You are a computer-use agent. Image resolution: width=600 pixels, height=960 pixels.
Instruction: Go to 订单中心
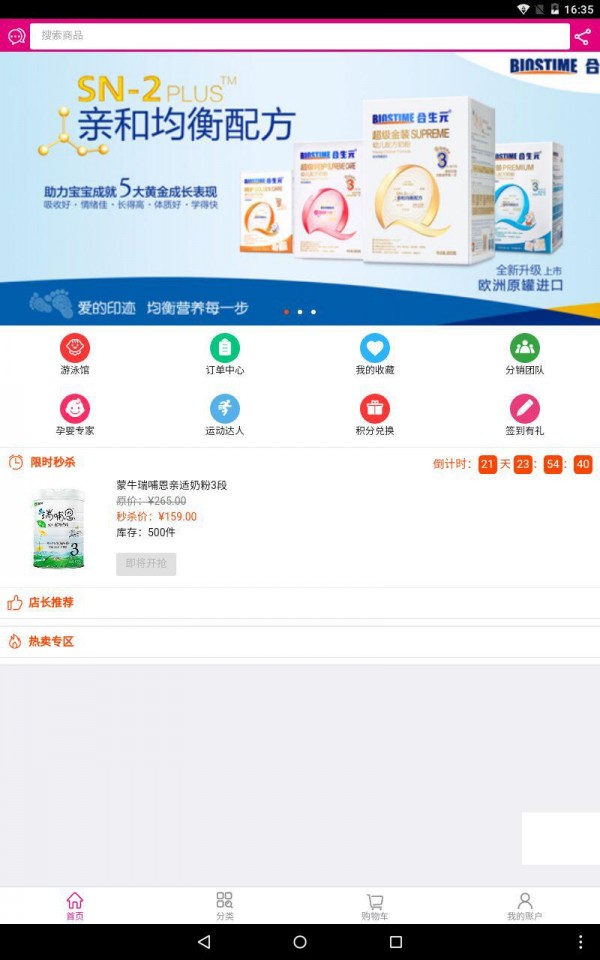pyautogui.click(x=225, y=355)
